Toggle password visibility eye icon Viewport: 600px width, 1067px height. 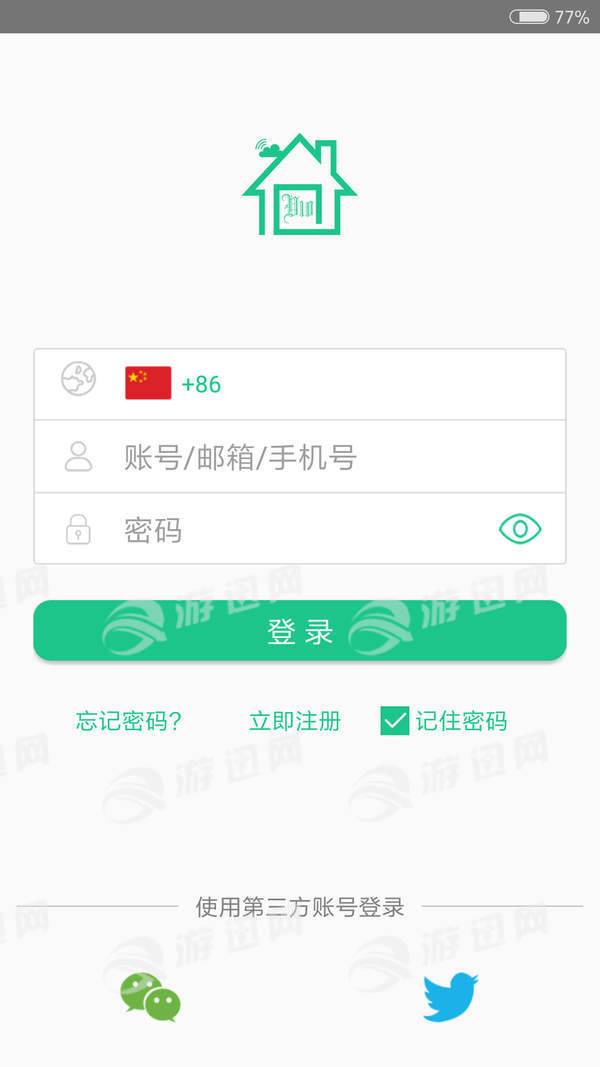click(520, 529)
